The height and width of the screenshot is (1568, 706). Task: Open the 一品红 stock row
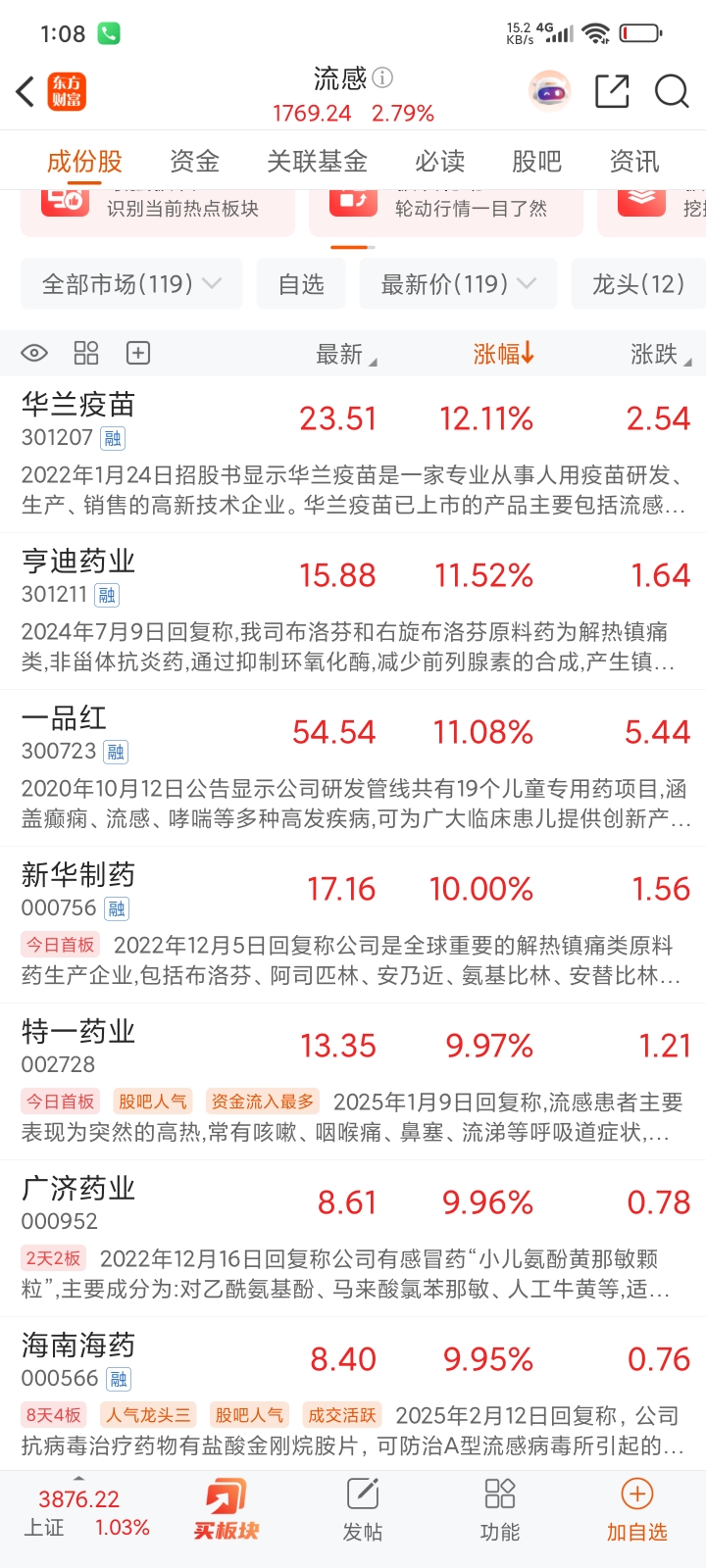(x=65, y=718)
